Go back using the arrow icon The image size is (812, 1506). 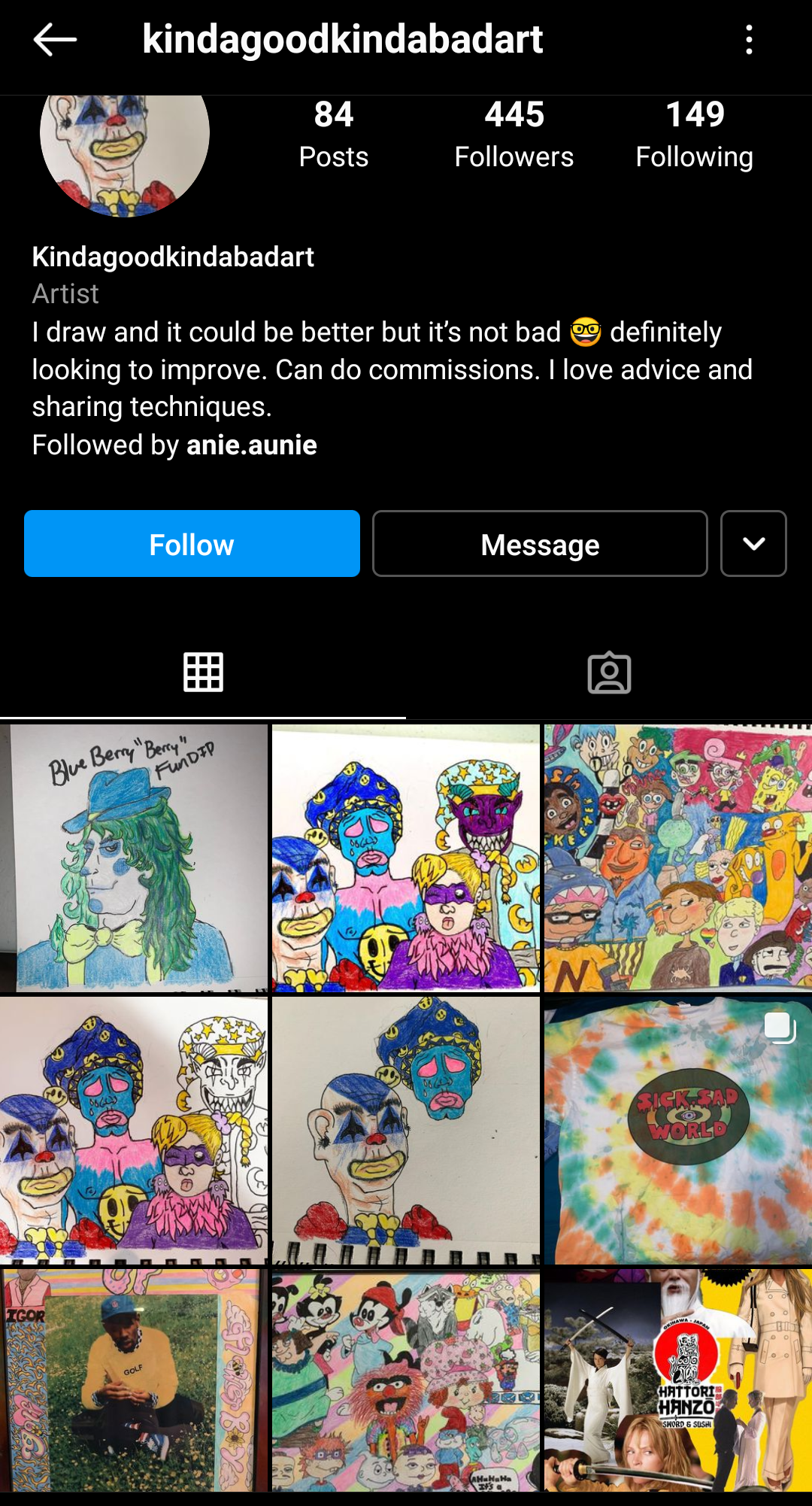55,40
